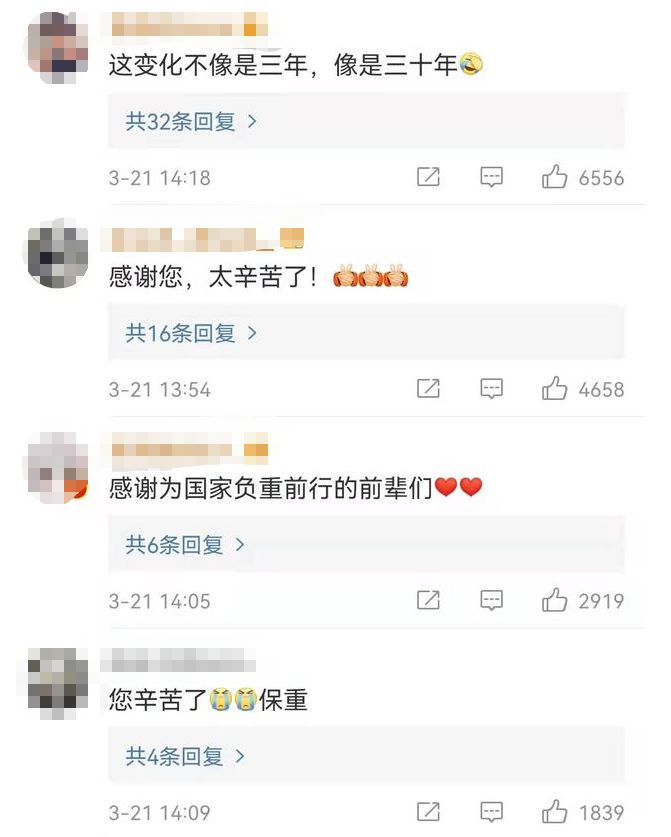Like the 您辛苦了保重 comment
Viewport: 671px width, 837px height.
point(555,812)
